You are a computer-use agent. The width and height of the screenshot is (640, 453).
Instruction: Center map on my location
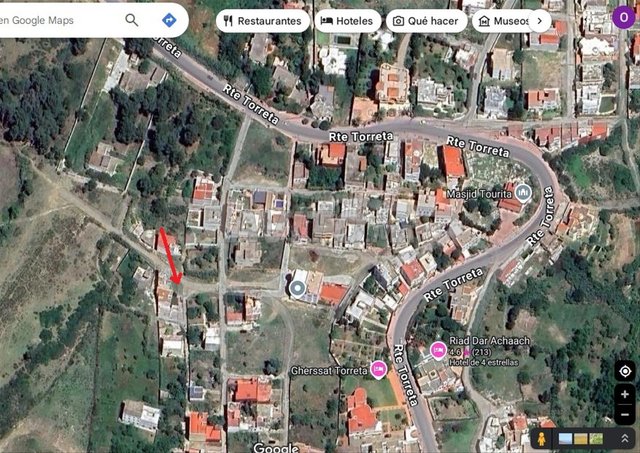click(625, 371)
